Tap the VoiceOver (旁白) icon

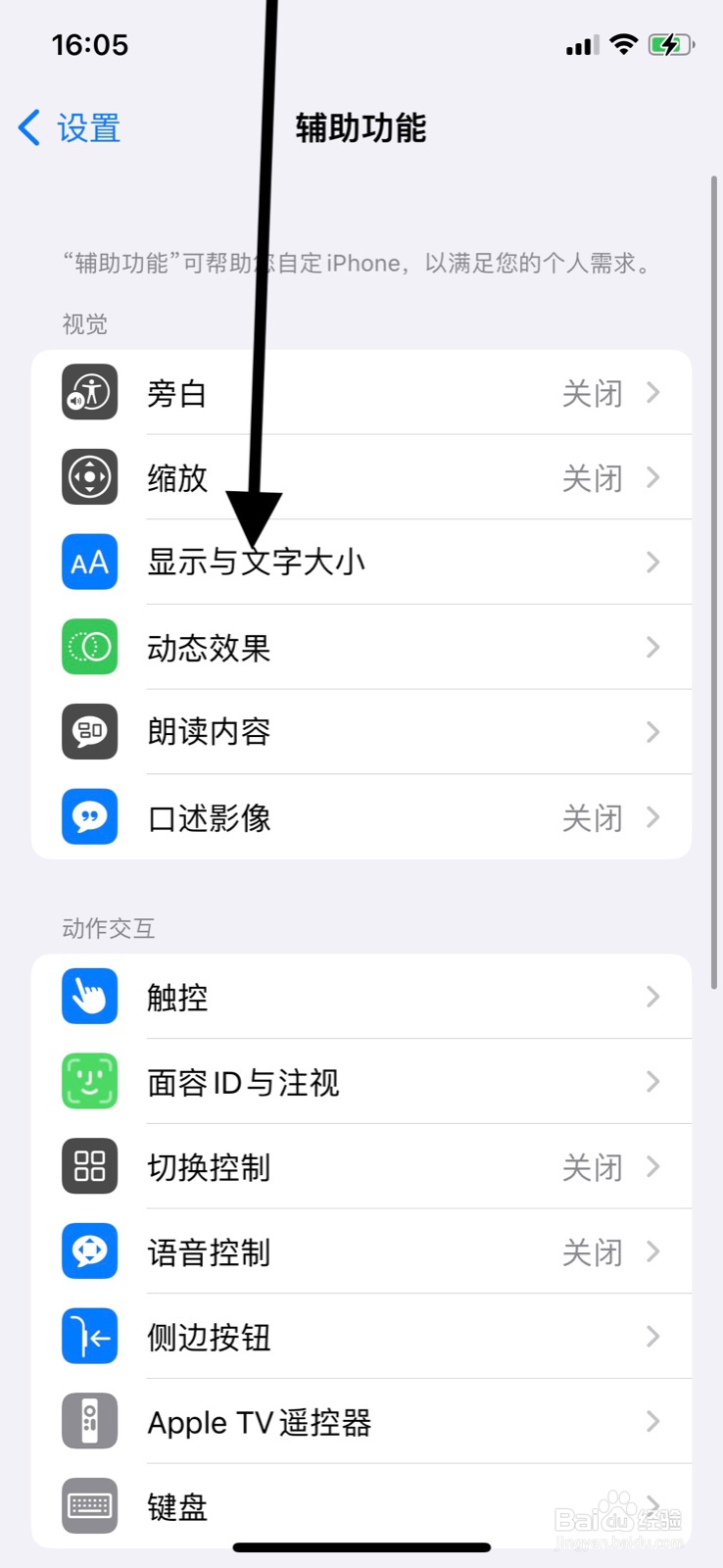89,393
